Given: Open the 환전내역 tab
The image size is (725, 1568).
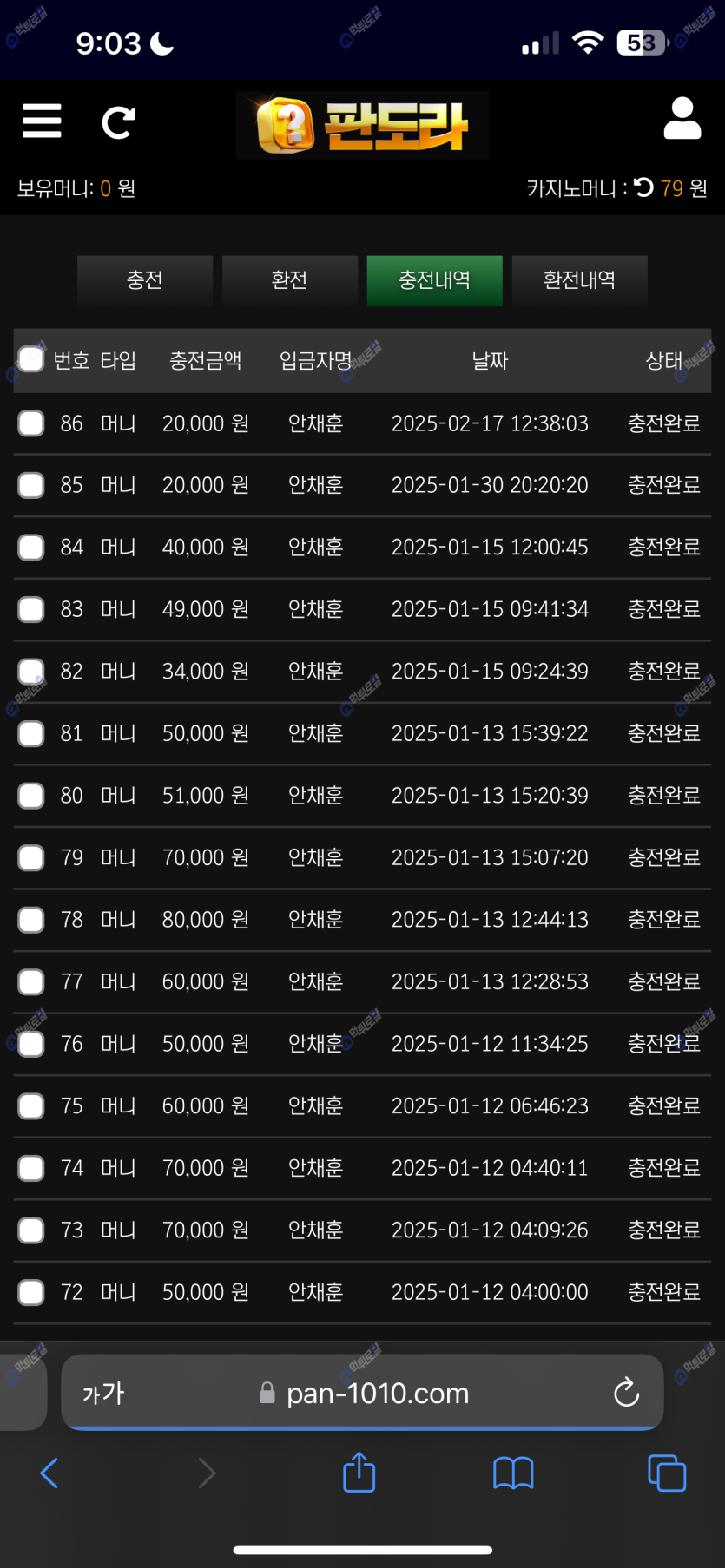Looking at the screenshot, I should click(579, 280).
